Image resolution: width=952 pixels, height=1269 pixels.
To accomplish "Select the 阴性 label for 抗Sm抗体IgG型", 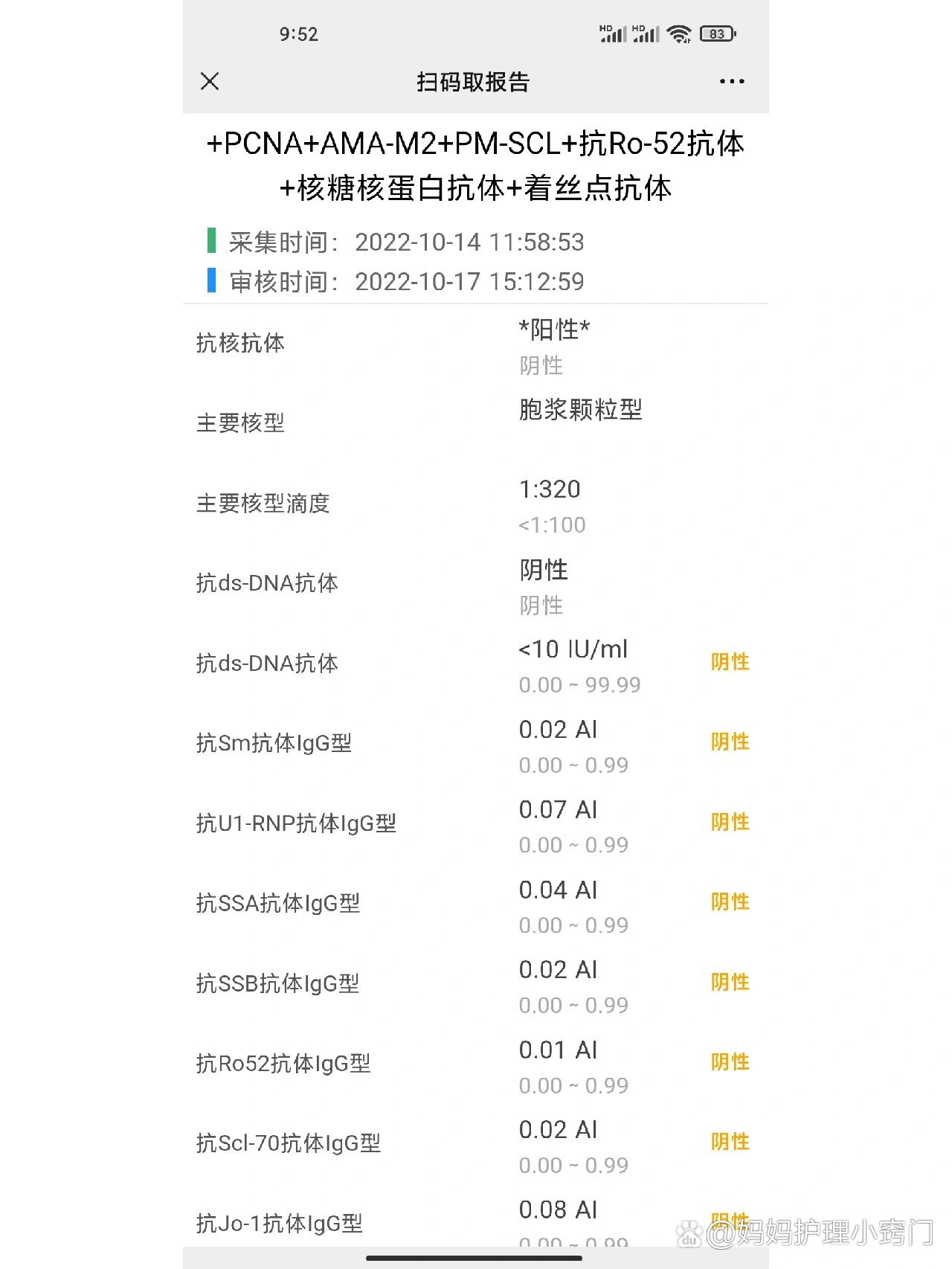I will pyautogui.click(x=730, y=742).
